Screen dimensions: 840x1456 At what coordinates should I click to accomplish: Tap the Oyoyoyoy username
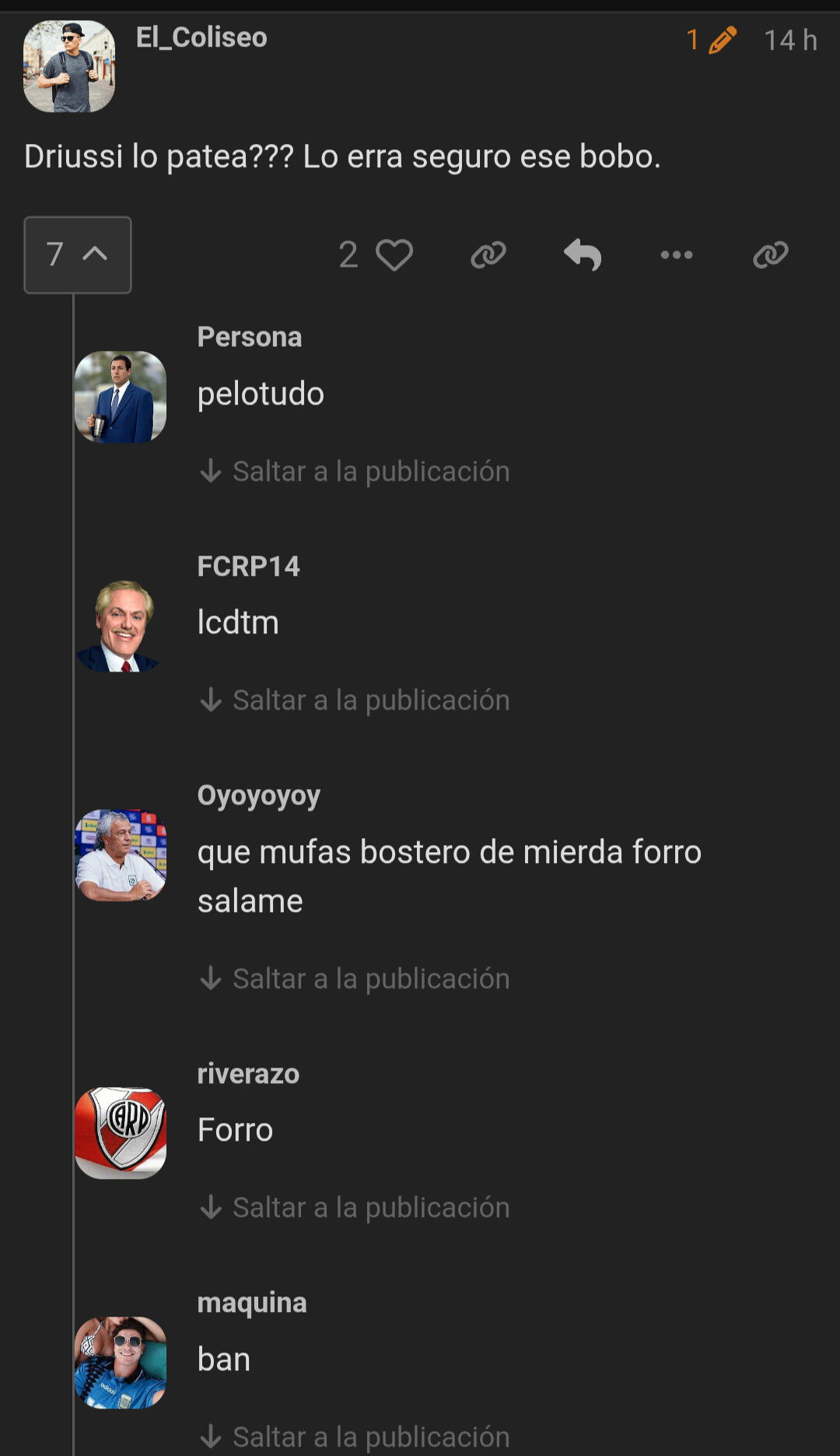[x=259, y=795]
